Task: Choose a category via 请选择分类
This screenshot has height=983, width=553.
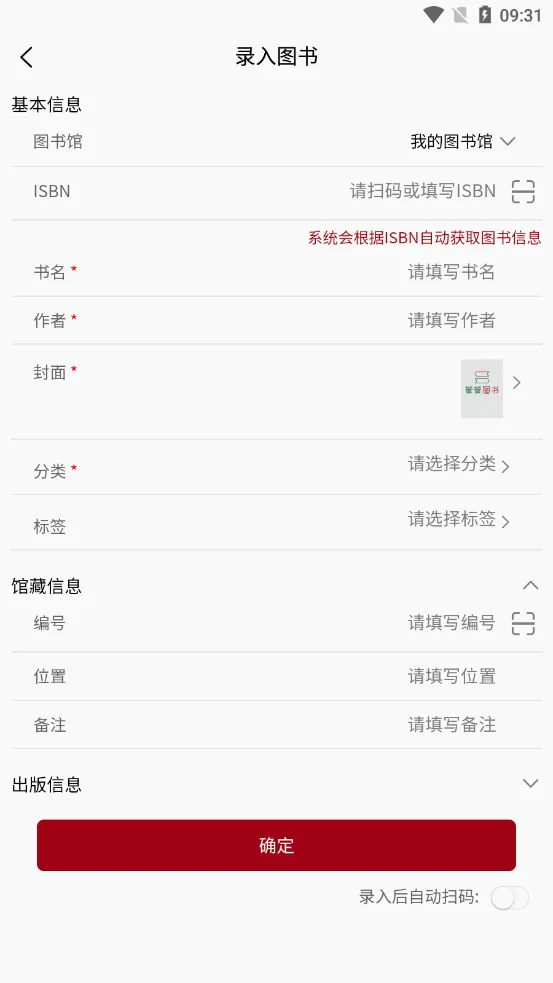Action: 459,465
